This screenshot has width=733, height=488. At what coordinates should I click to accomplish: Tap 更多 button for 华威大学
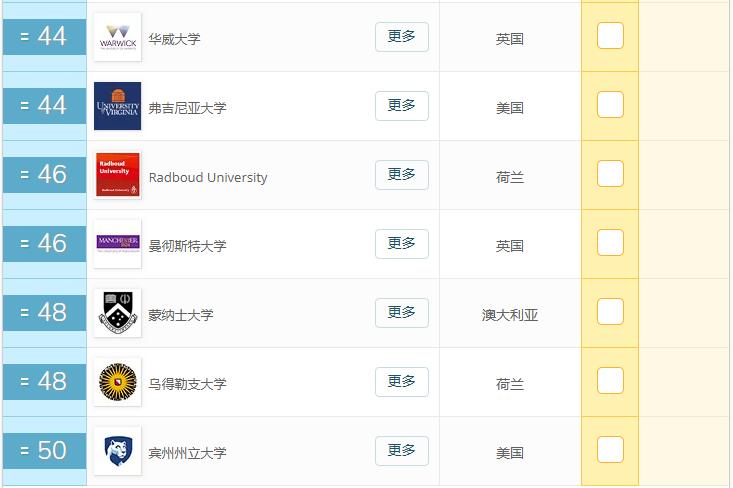(x=402, y=37)
